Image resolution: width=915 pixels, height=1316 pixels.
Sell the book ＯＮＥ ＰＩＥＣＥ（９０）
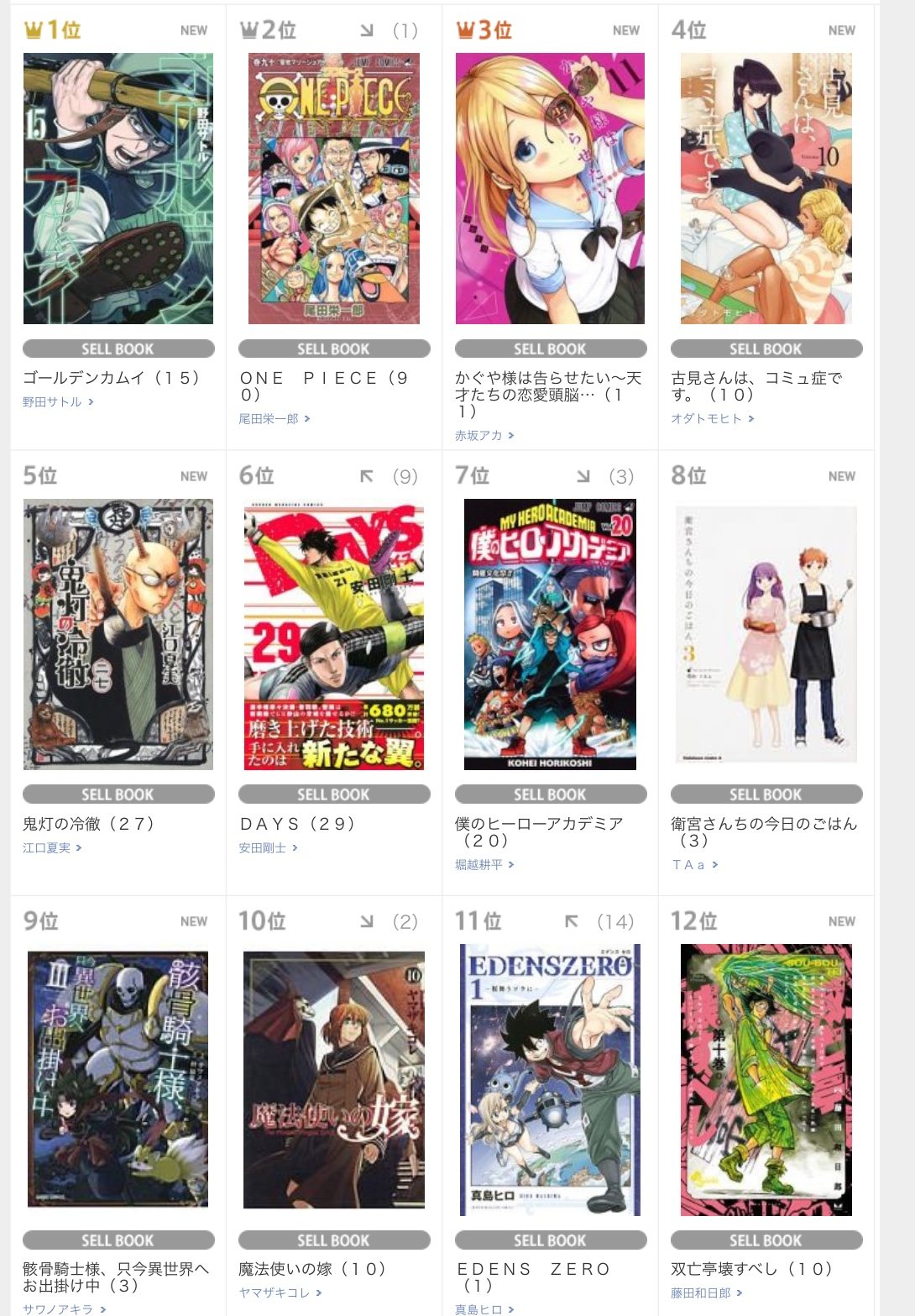coord(334,349)
